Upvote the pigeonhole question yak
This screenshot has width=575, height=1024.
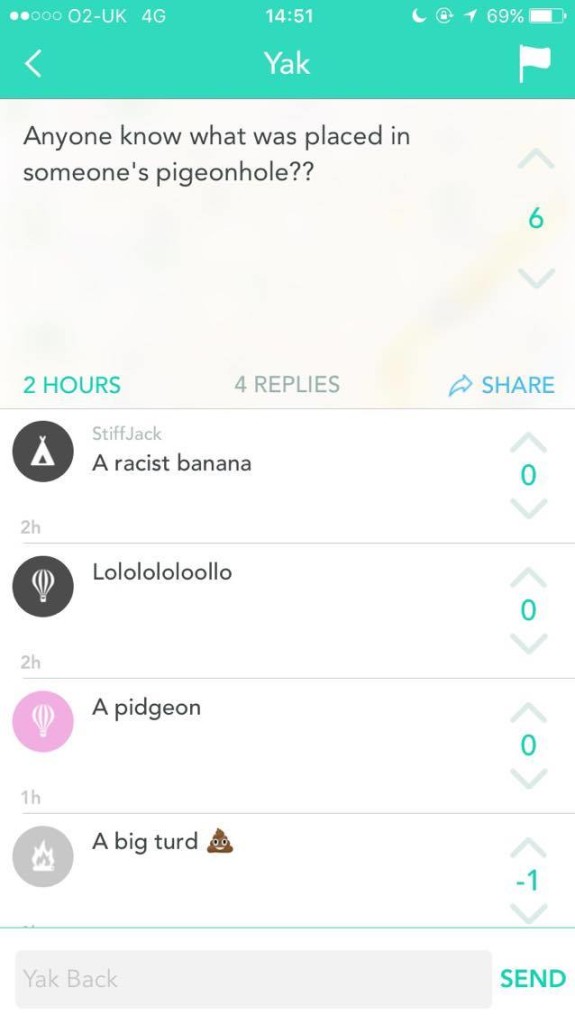[536, 159]
